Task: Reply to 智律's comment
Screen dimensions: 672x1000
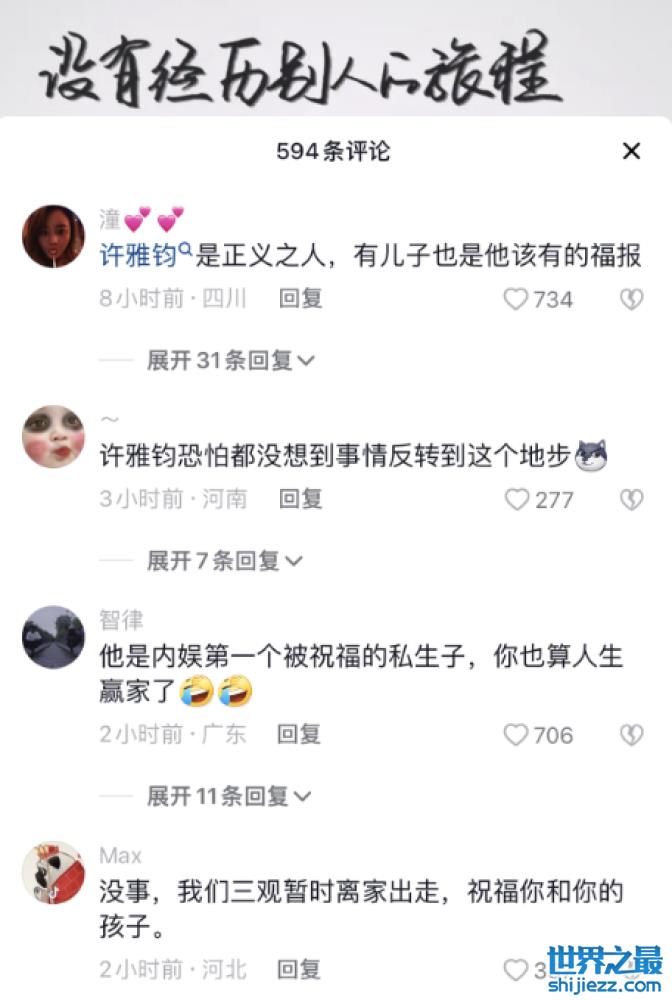Action: (x=300, y=734)
